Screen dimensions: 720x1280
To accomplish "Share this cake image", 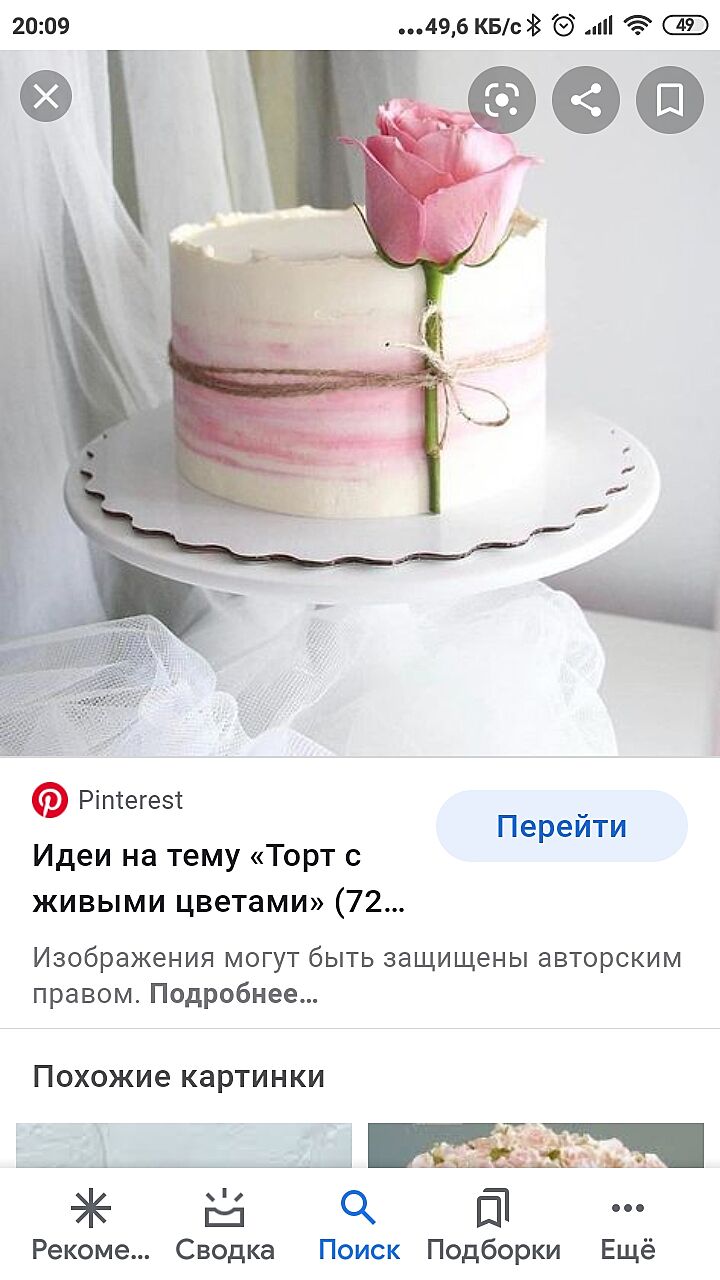I will coord(586,100).
